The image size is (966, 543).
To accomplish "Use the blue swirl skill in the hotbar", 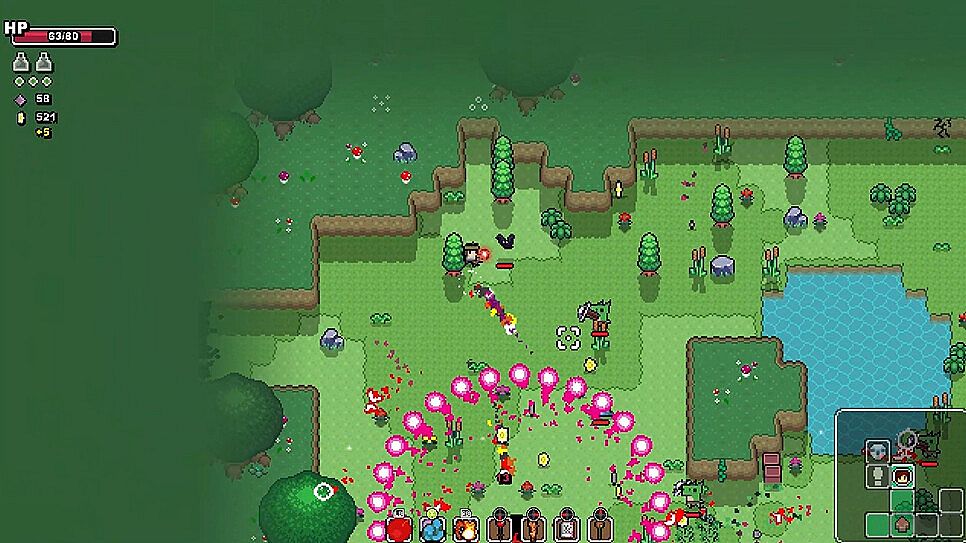I will click(x=433, y=528).
